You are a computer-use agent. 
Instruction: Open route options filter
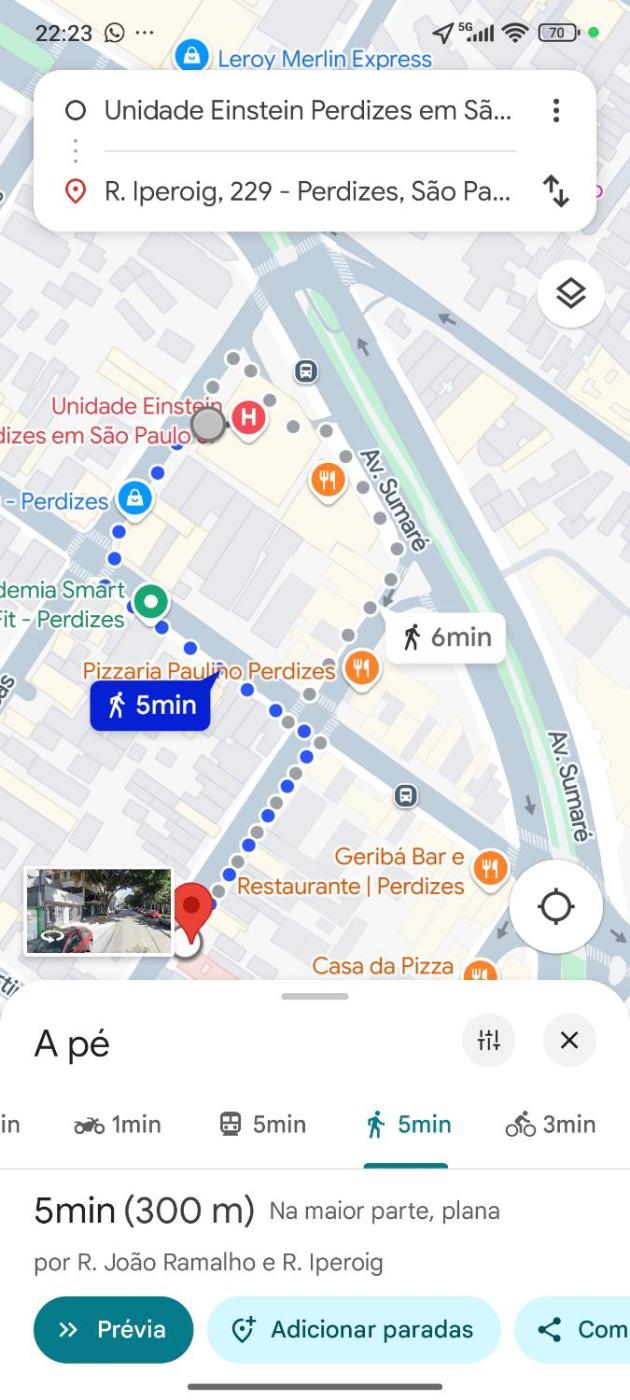pos(489,1041)
